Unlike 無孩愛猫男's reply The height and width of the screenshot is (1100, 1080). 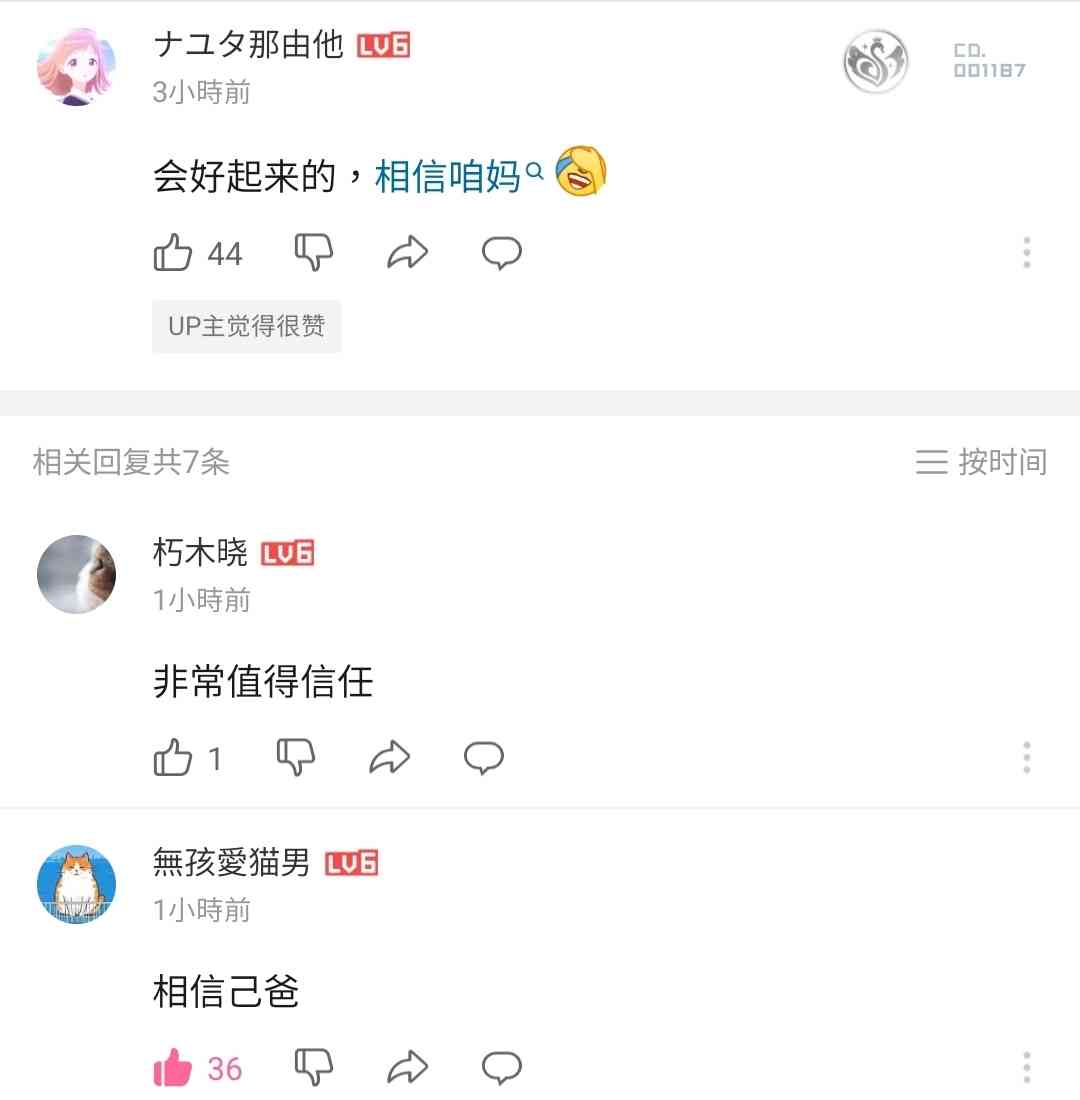point(173,1068)
